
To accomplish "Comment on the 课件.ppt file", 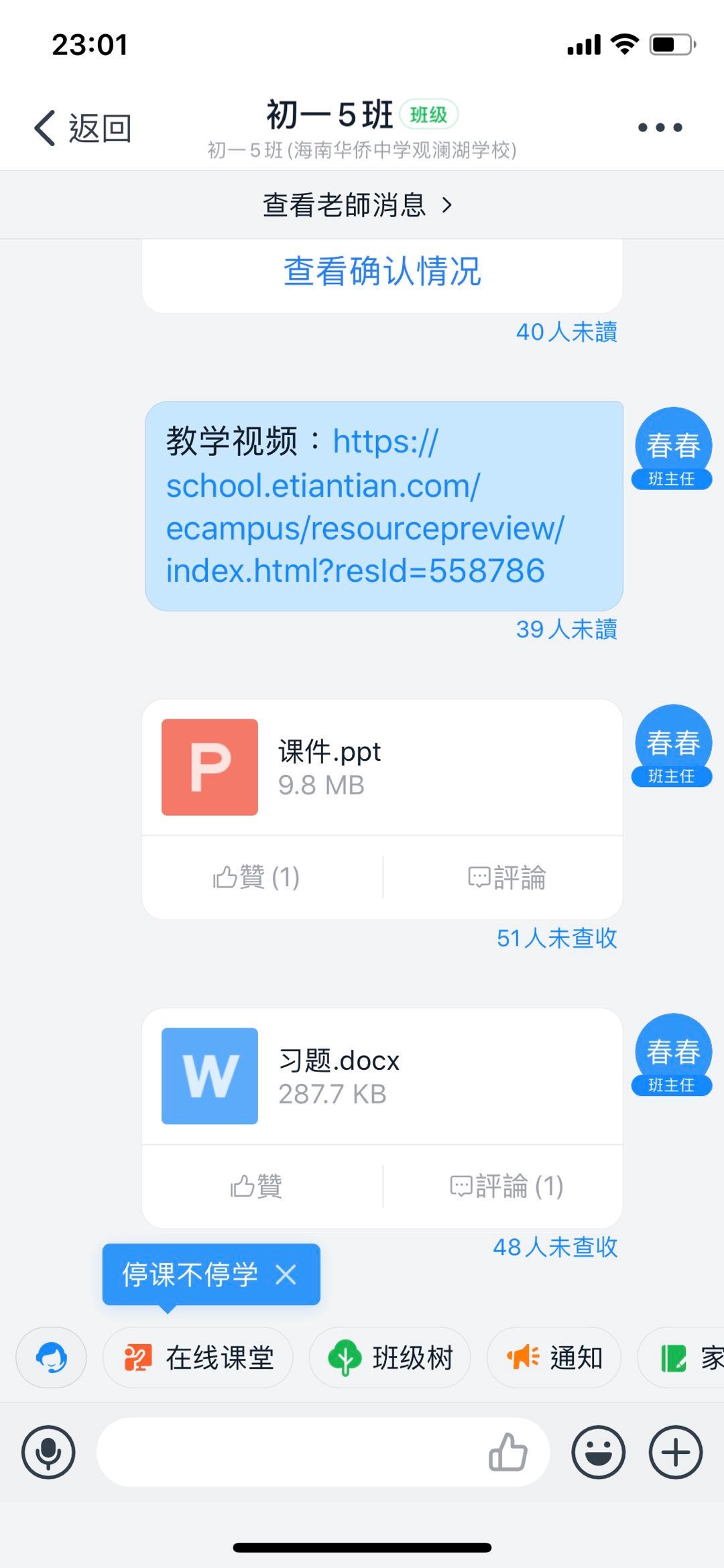I will point(507,877).
